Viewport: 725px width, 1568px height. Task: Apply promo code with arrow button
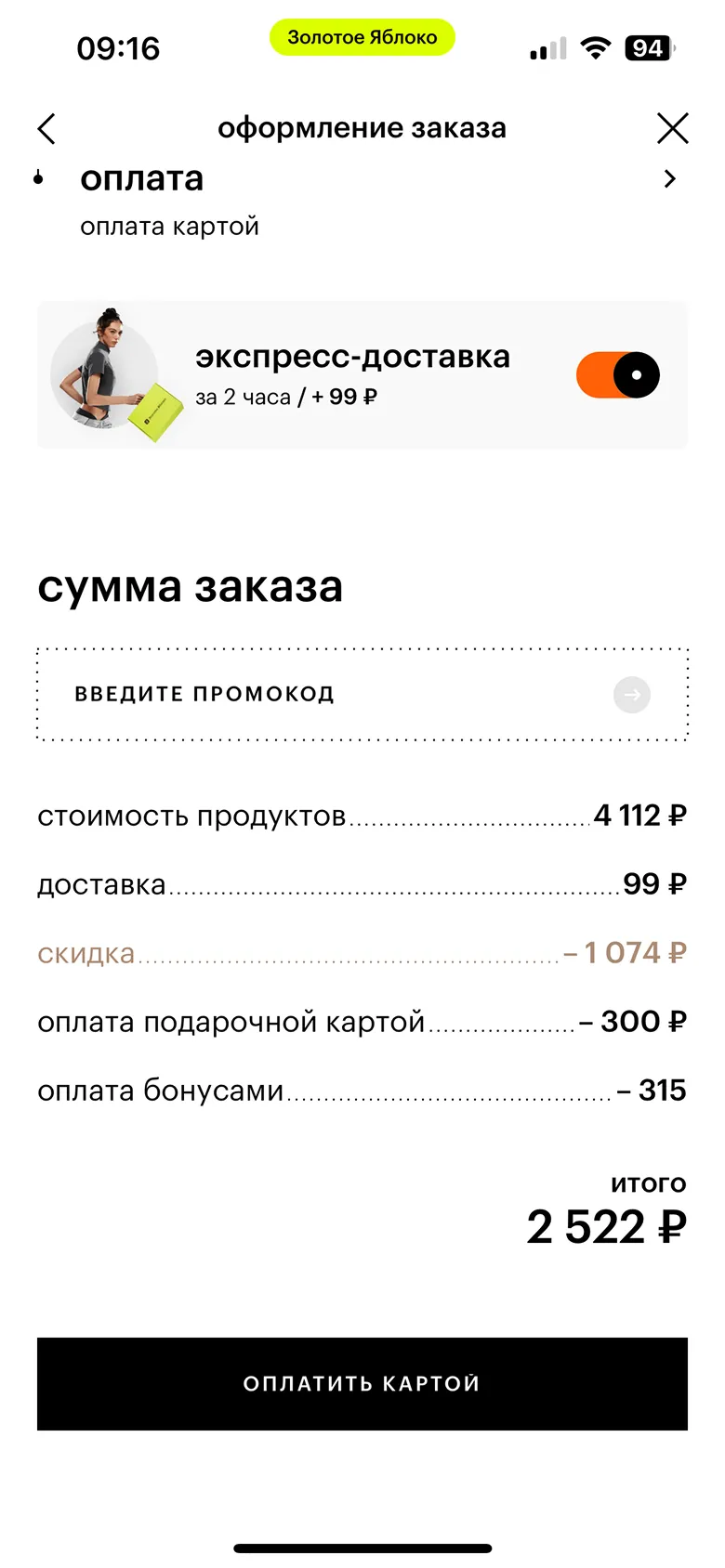click(632, 695)
